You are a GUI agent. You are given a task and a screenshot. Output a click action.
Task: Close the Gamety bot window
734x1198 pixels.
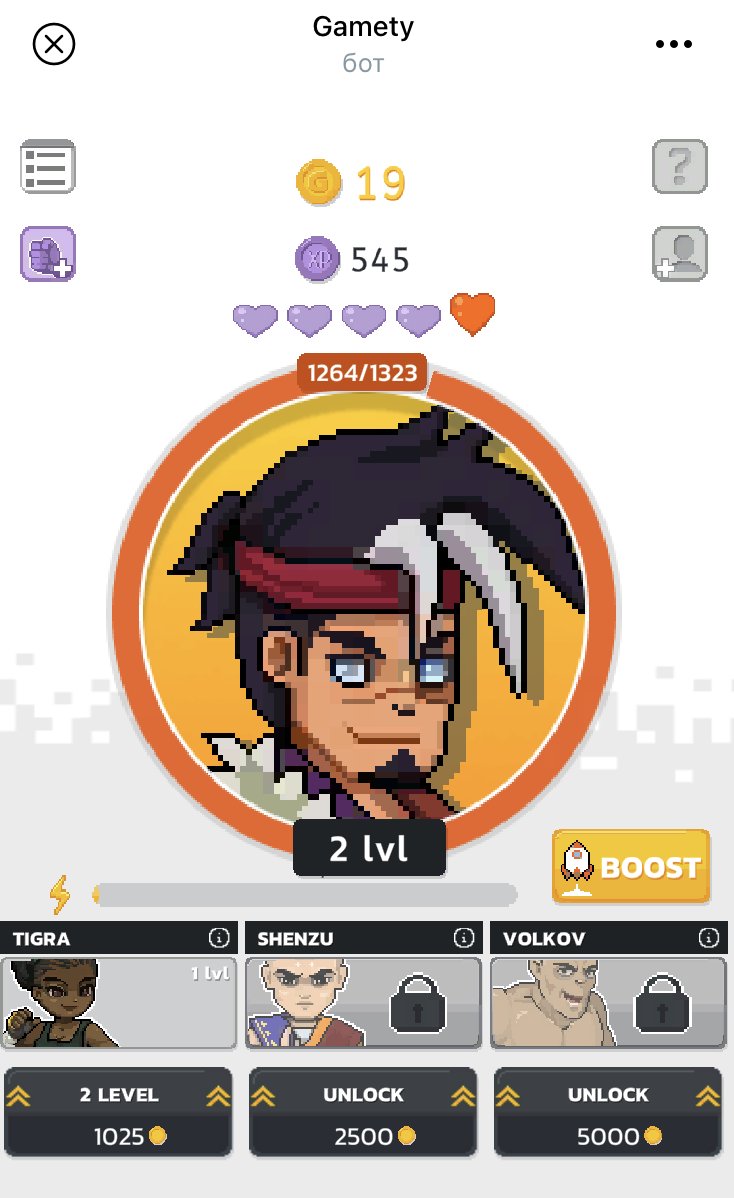tap(54, 44)
